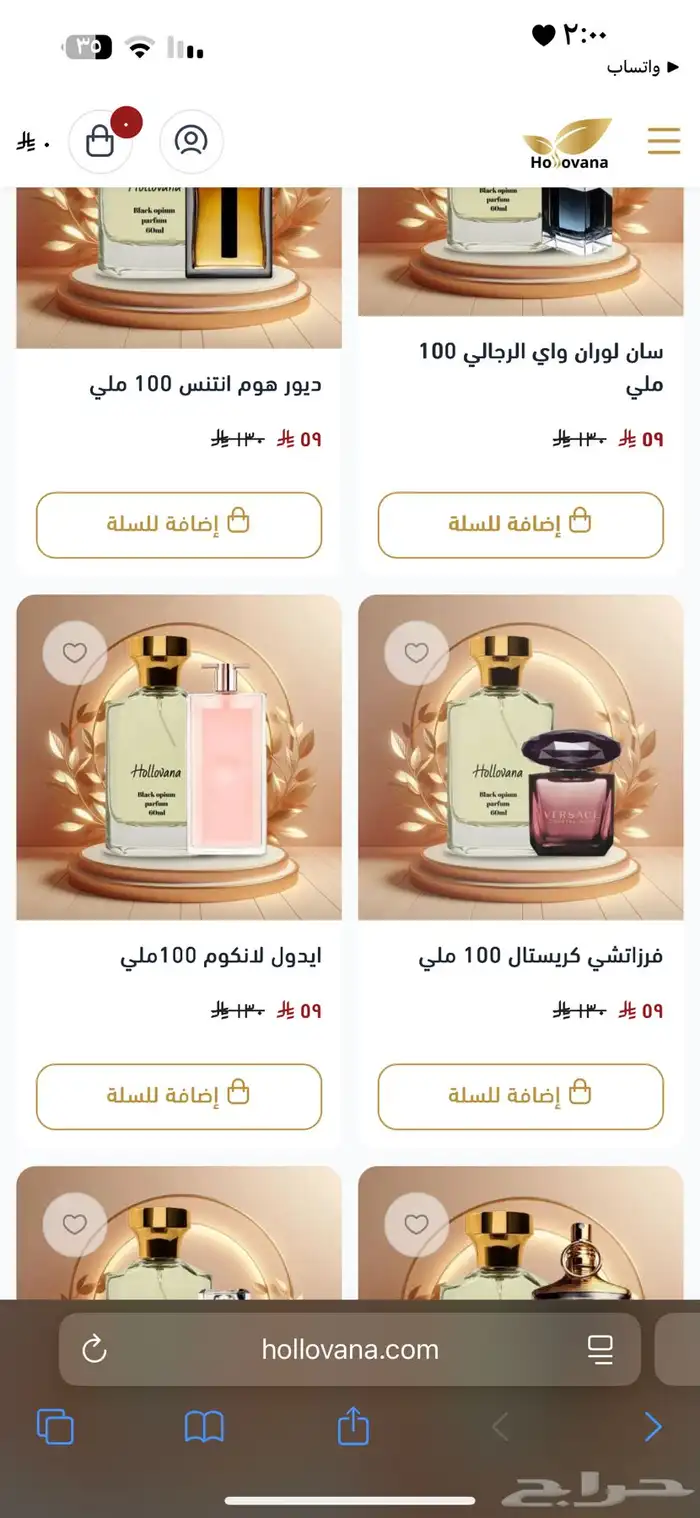Favorite the ايدول لانكوم perfume

[x=75, y=653]
